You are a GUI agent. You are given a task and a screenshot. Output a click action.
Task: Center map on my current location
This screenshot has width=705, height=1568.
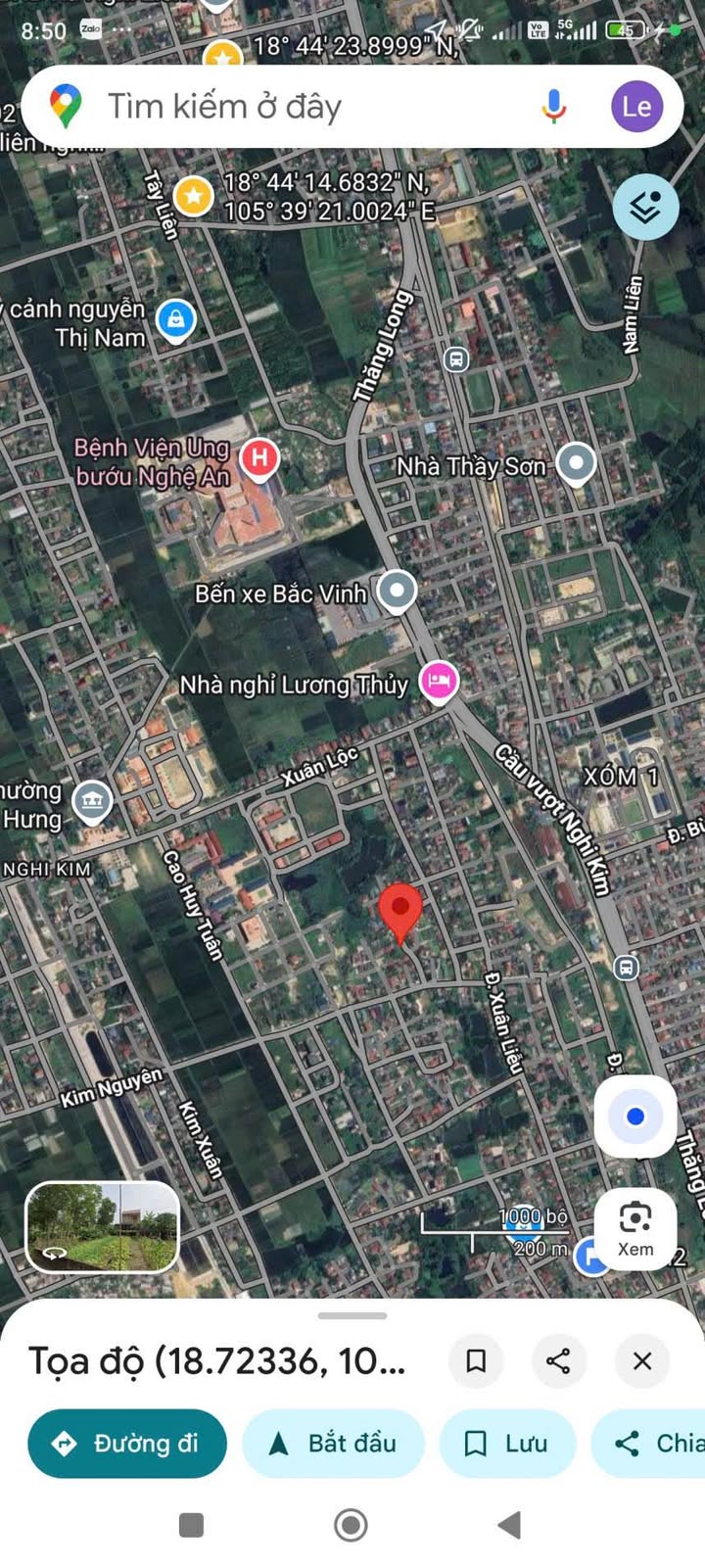point(635,1117)
